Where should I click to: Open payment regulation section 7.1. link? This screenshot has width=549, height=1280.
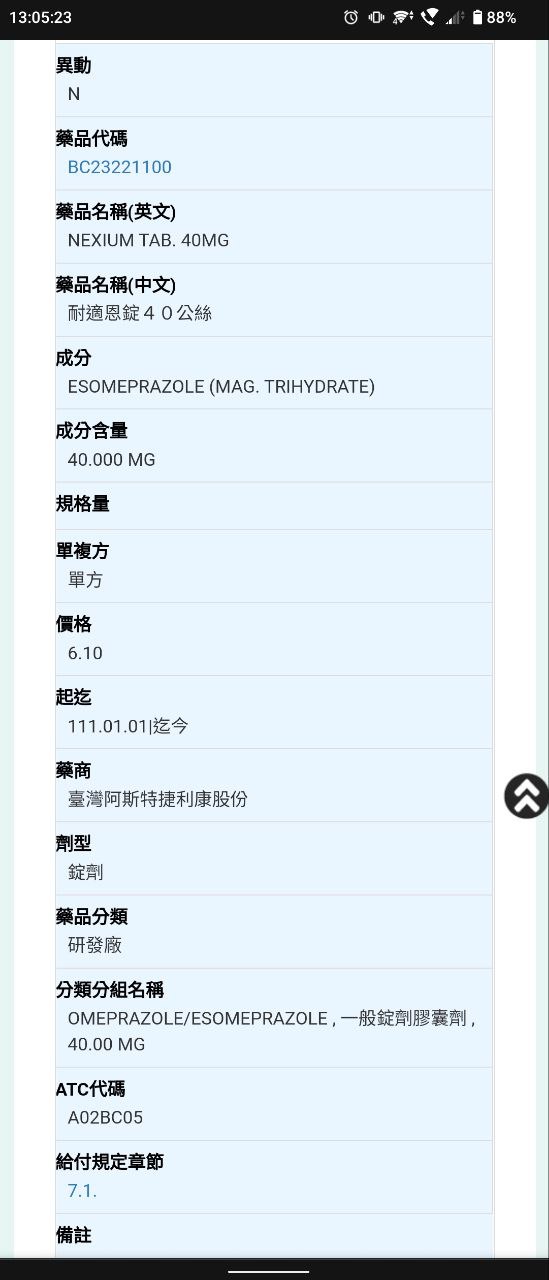pyautogui.click(x=82, y=1191)
